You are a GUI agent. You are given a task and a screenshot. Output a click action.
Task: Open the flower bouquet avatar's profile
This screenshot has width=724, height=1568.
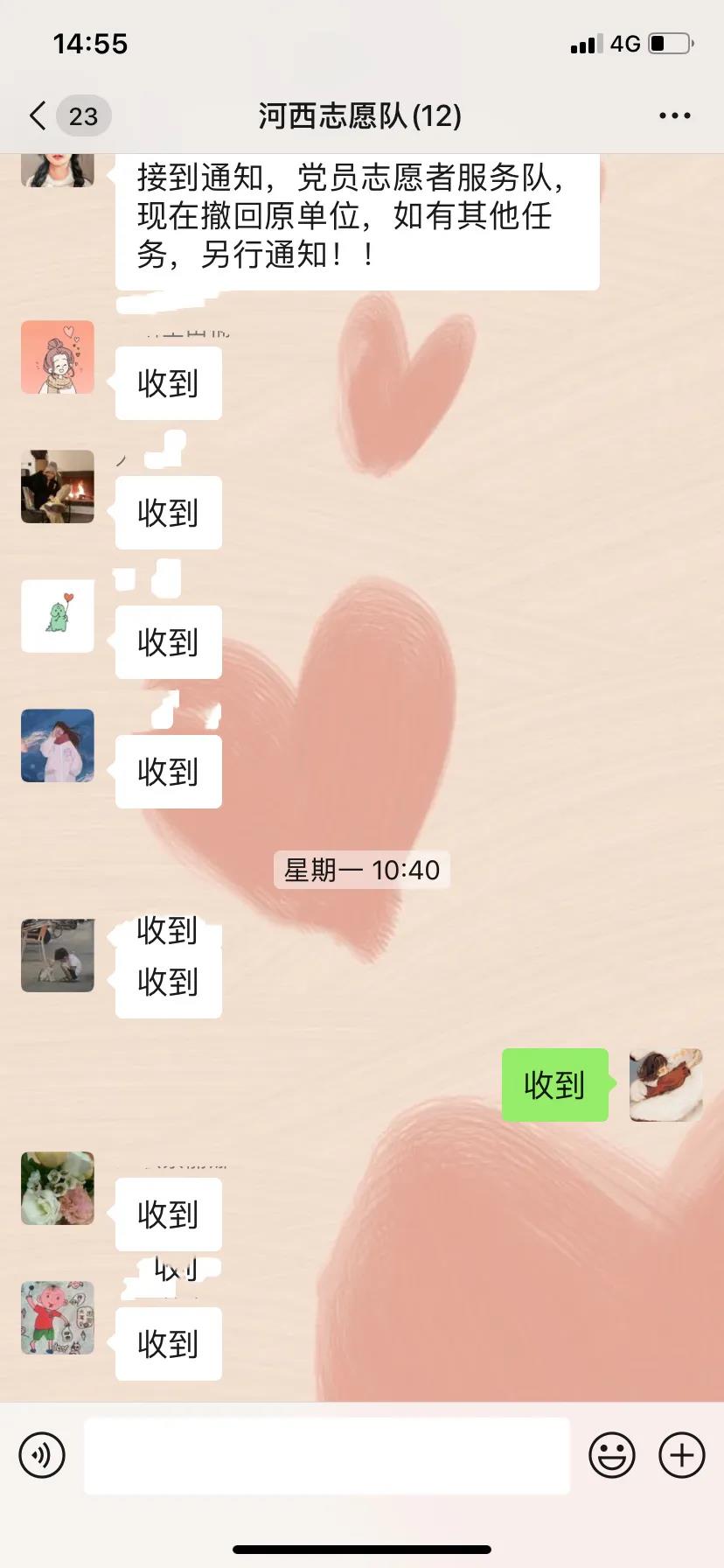pos(58,1188)
